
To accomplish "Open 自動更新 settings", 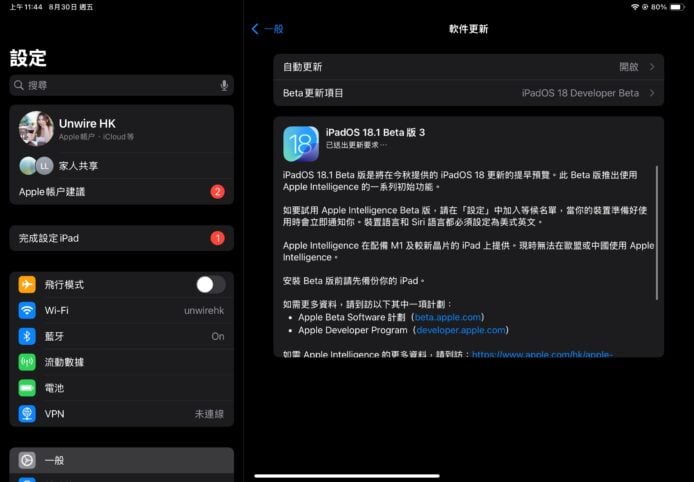I will [x=468, y=67].
